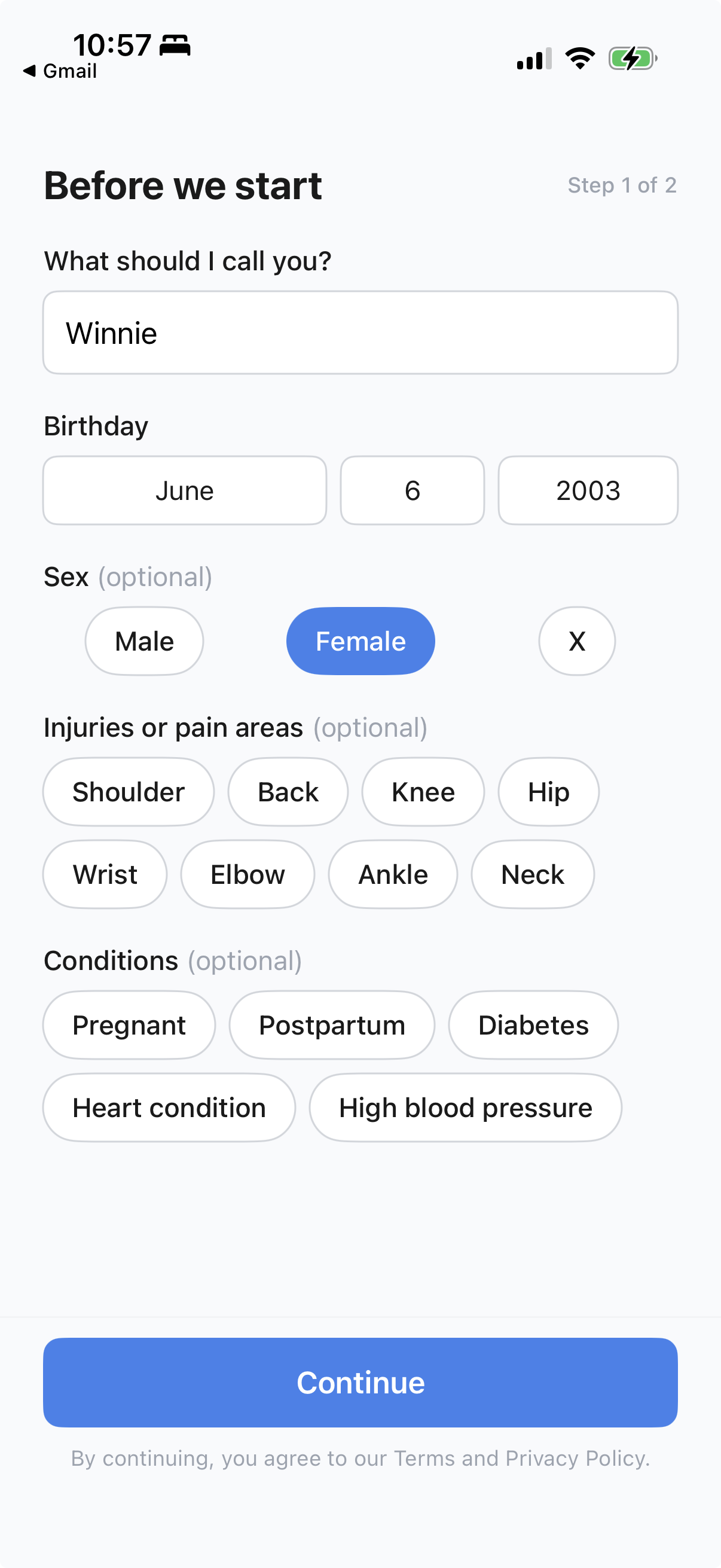Pick the X sex option
Viewport: 721px width, 1568px height.
[576, 641]
